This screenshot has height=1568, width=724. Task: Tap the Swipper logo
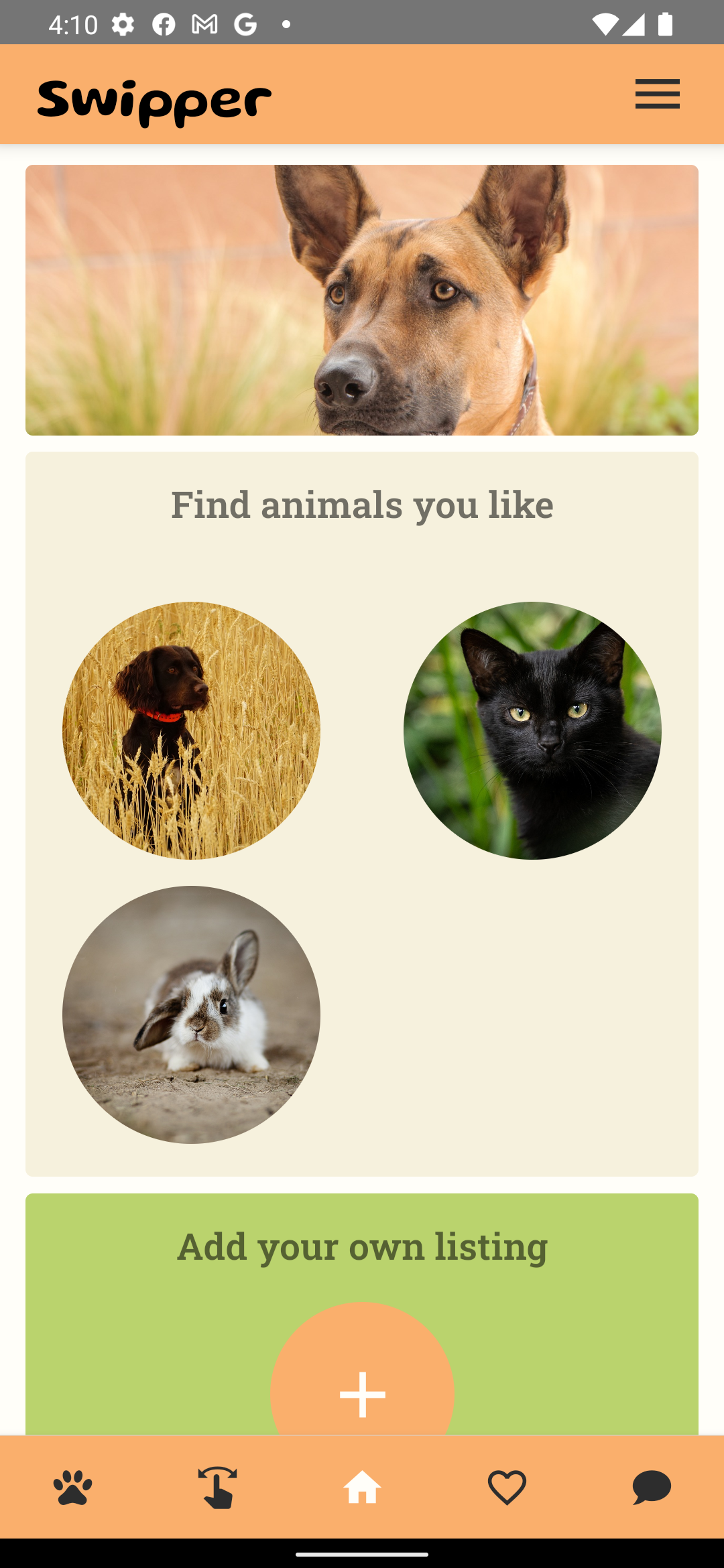click(154, 103)
